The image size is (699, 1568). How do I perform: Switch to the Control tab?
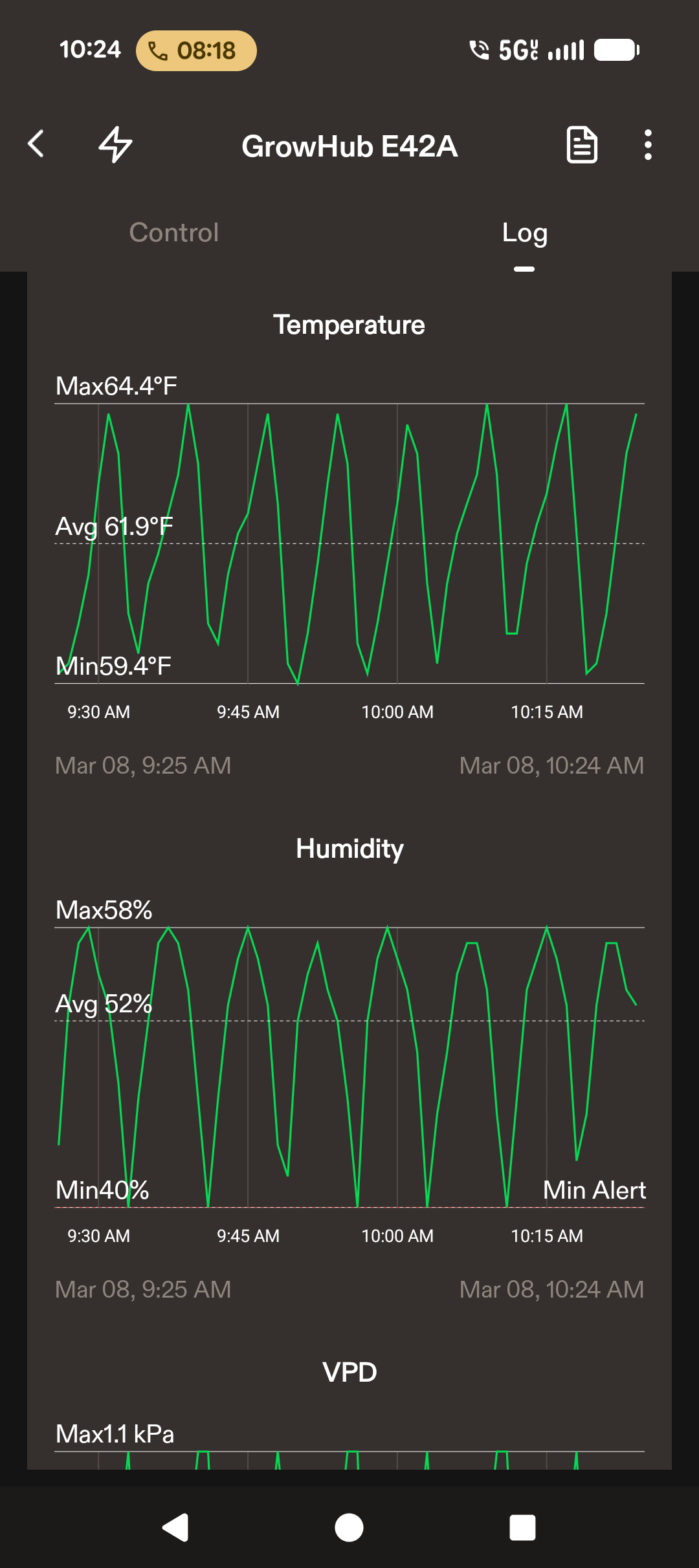[174, 233]
